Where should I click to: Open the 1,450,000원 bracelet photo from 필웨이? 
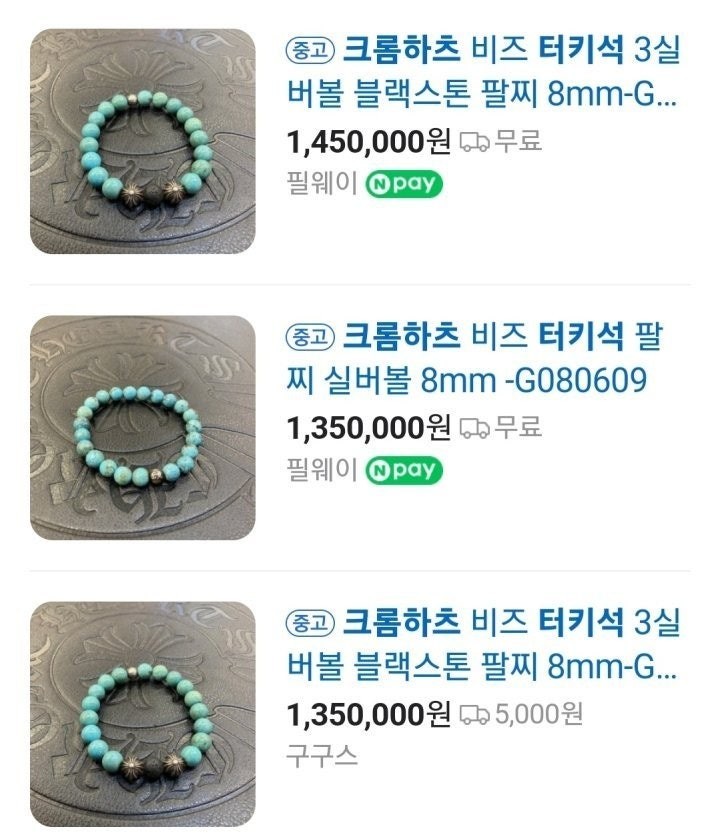(143, 141)
